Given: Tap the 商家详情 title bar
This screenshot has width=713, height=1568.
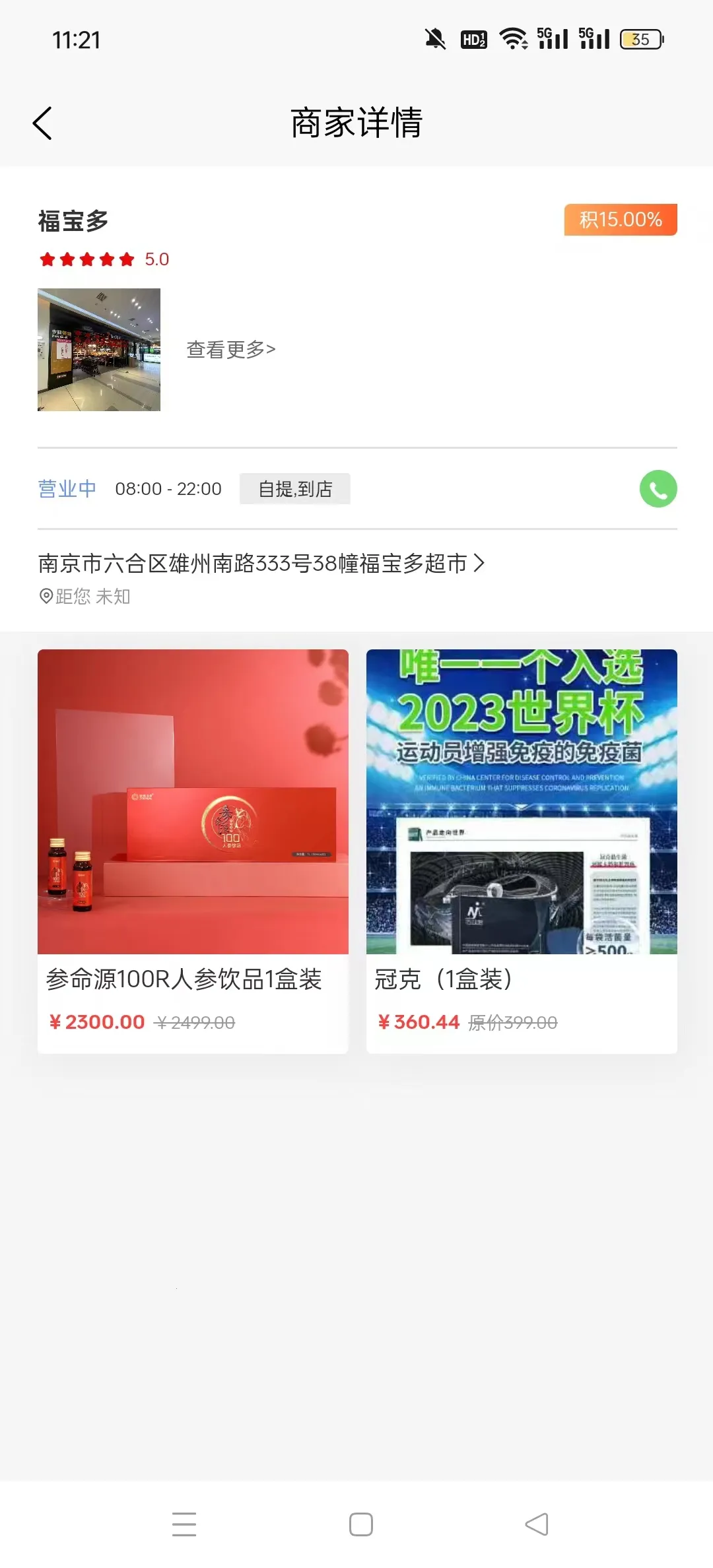Looking at the screenshot, I should tap(356, 123).
